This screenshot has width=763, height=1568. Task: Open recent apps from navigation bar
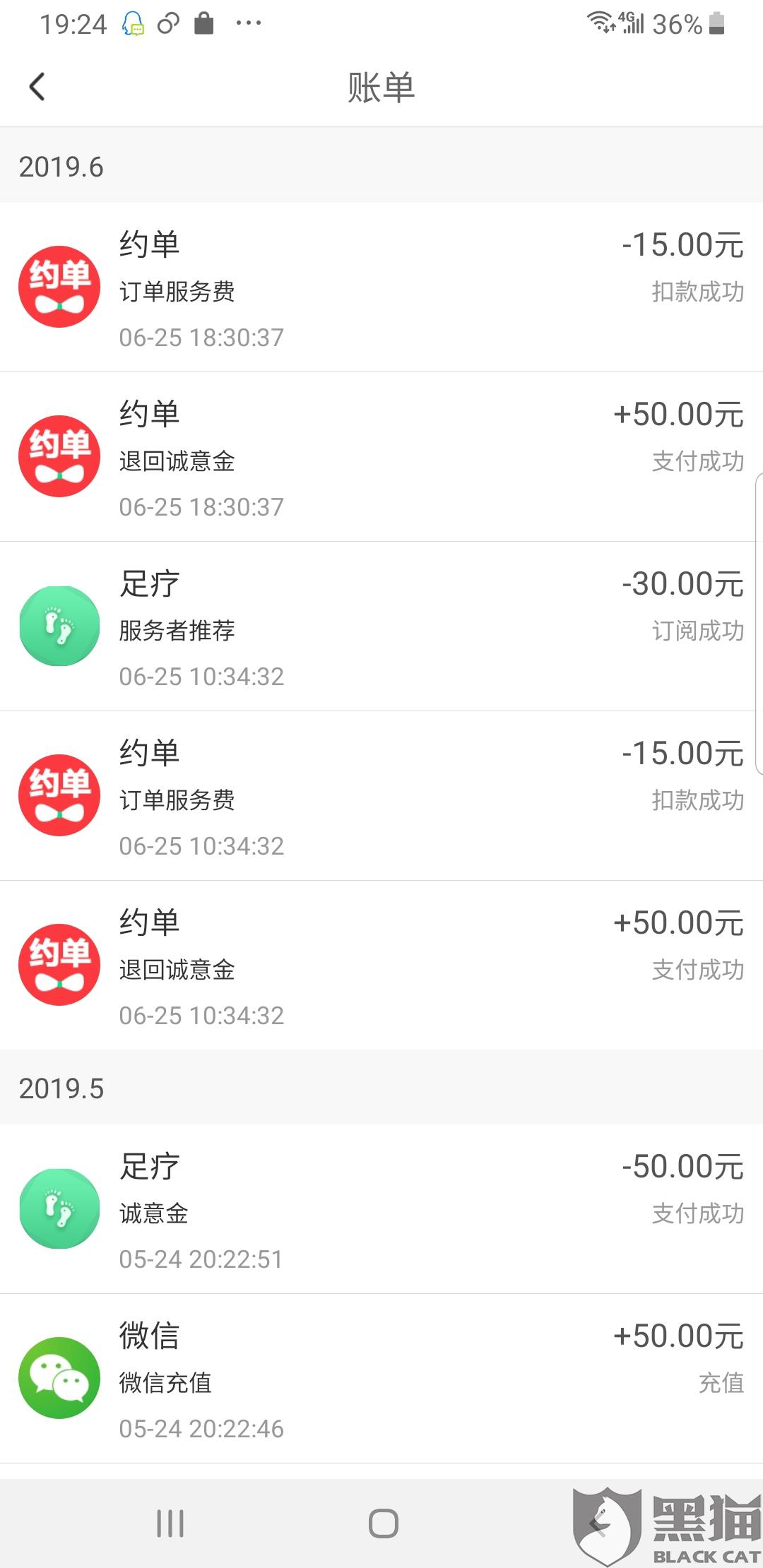coord(170,1524)
